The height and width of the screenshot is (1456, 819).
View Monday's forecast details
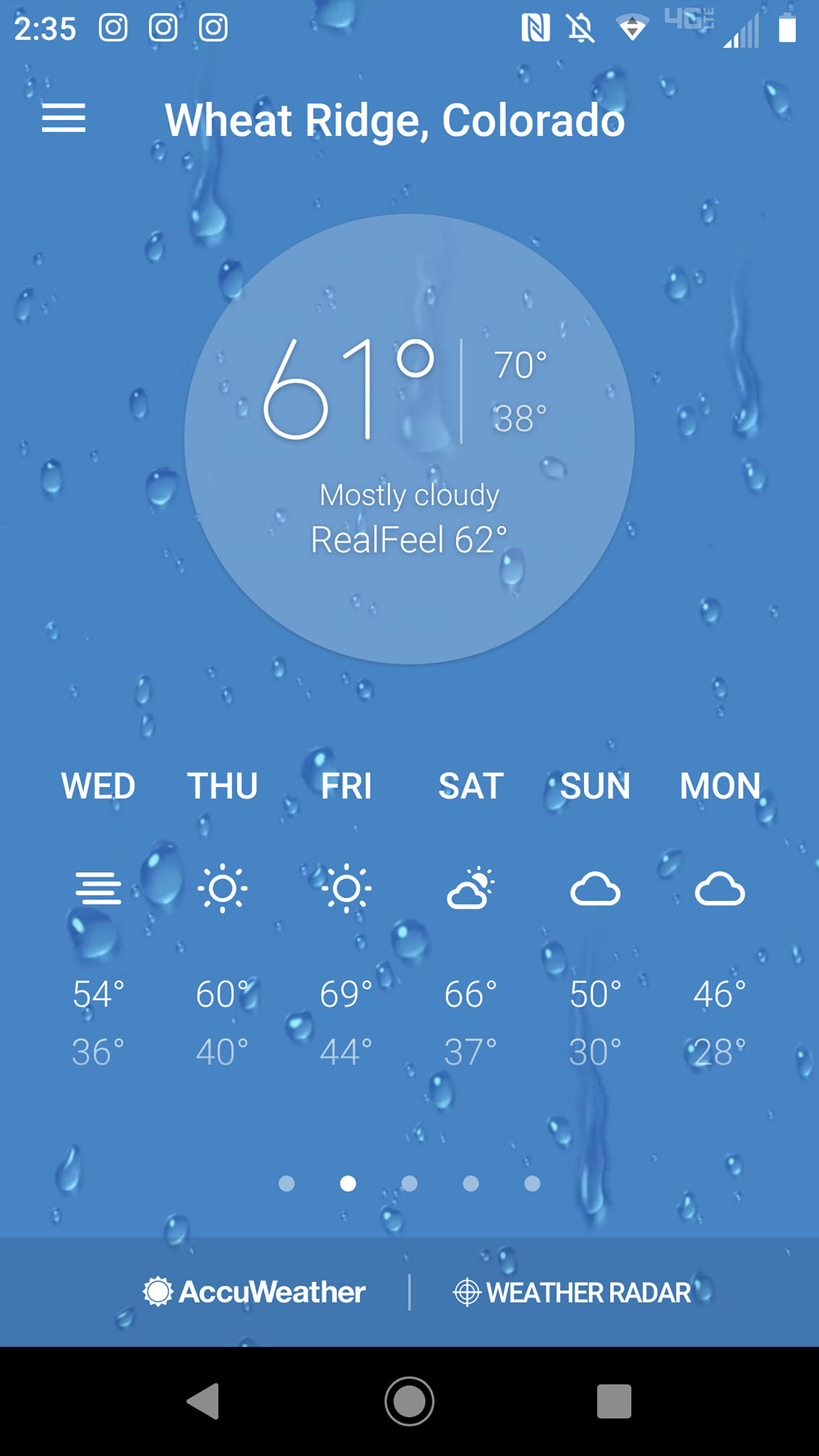(720, 916)
